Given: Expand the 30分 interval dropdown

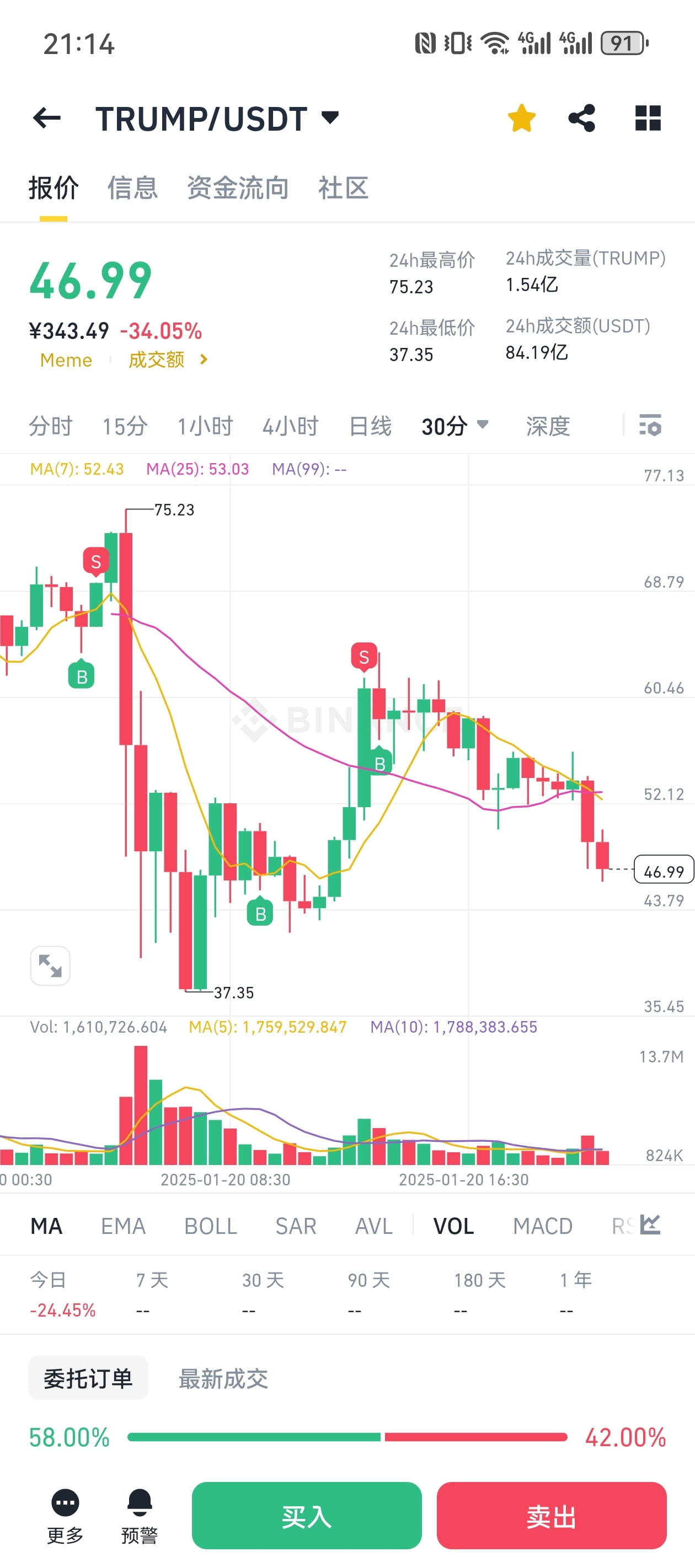Looking at the screenshot, I should click(455, 426).
